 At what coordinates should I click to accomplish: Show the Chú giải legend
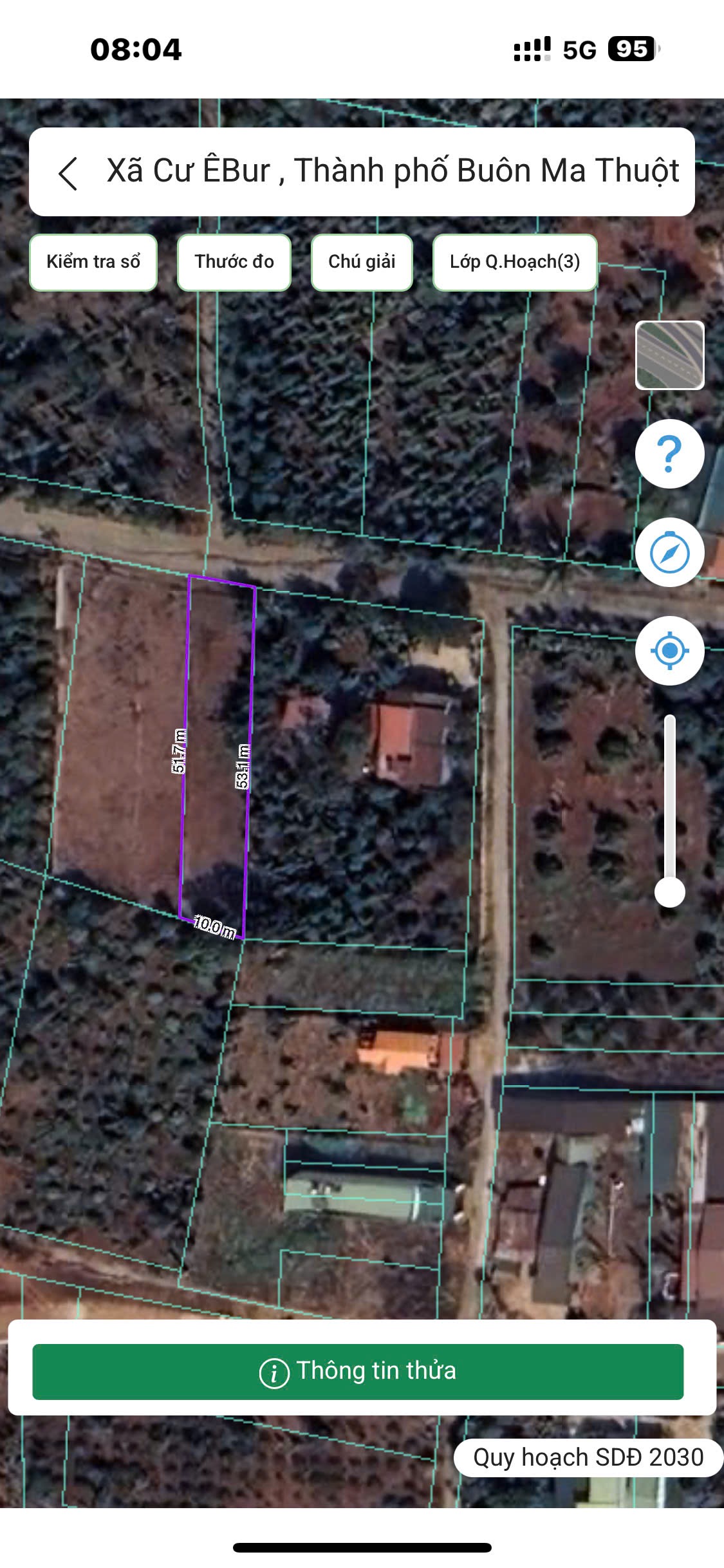tap(362, 262)
